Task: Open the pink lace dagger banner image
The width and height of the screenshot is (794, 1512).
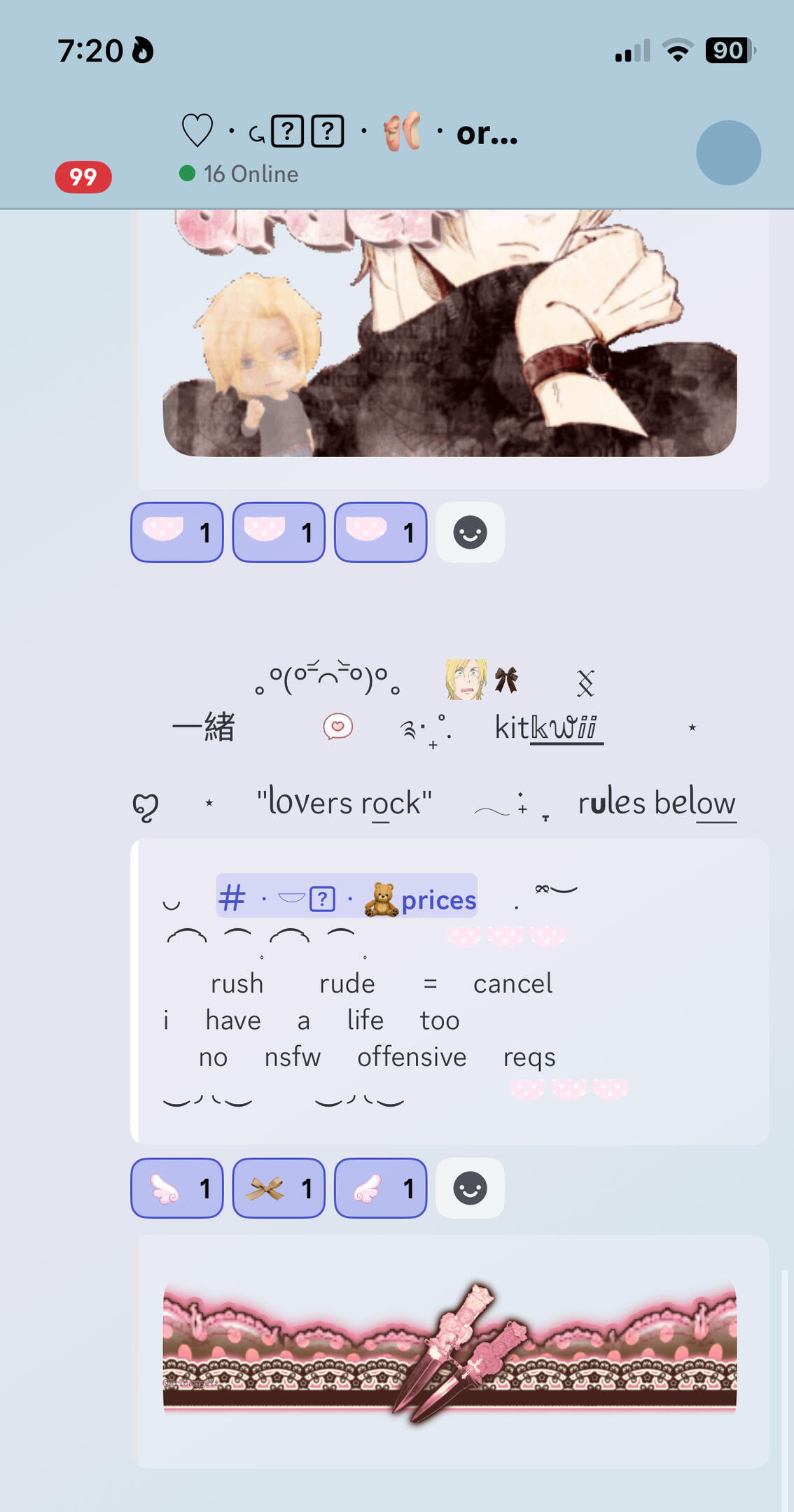Action: pyautogui.click(x=450, y=1350)
